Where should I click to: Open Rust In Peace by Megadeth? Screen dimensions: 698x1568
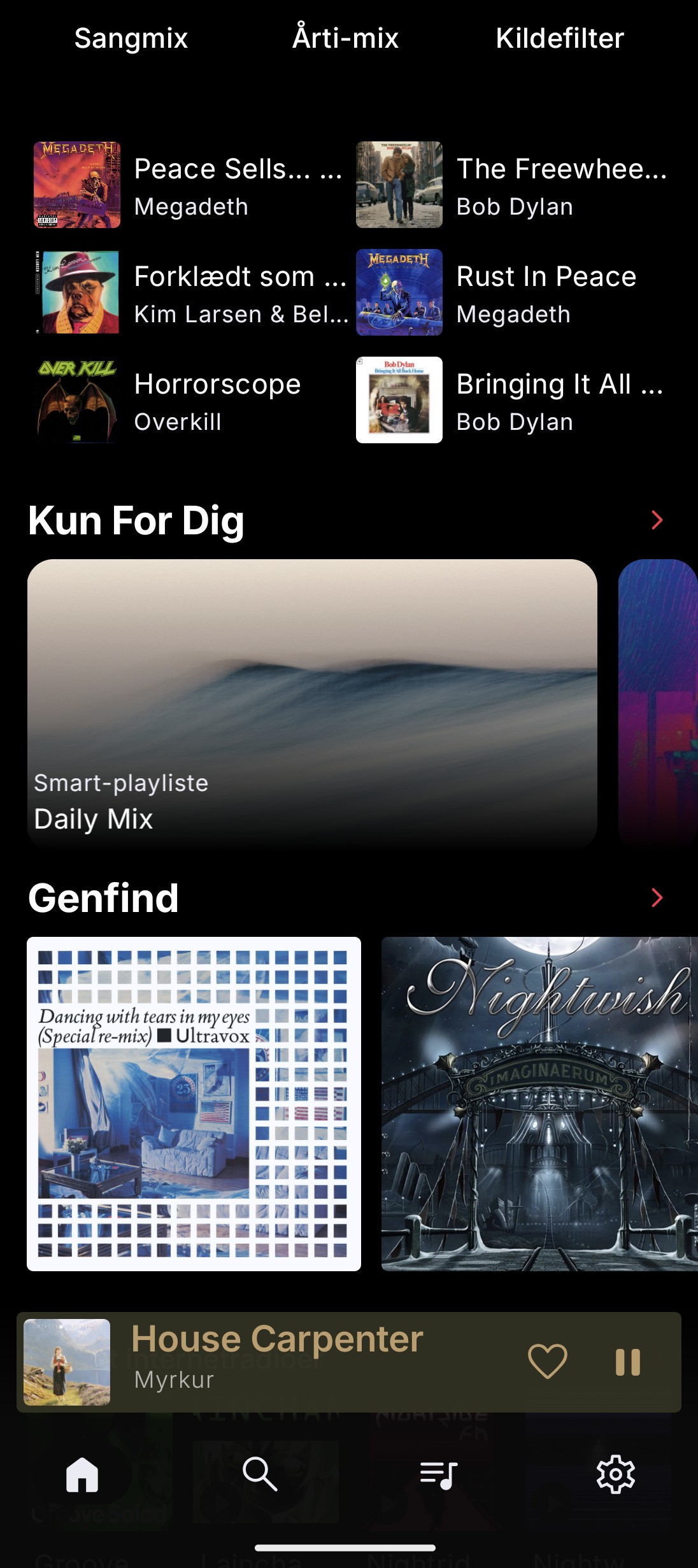(x=513, y=292)
